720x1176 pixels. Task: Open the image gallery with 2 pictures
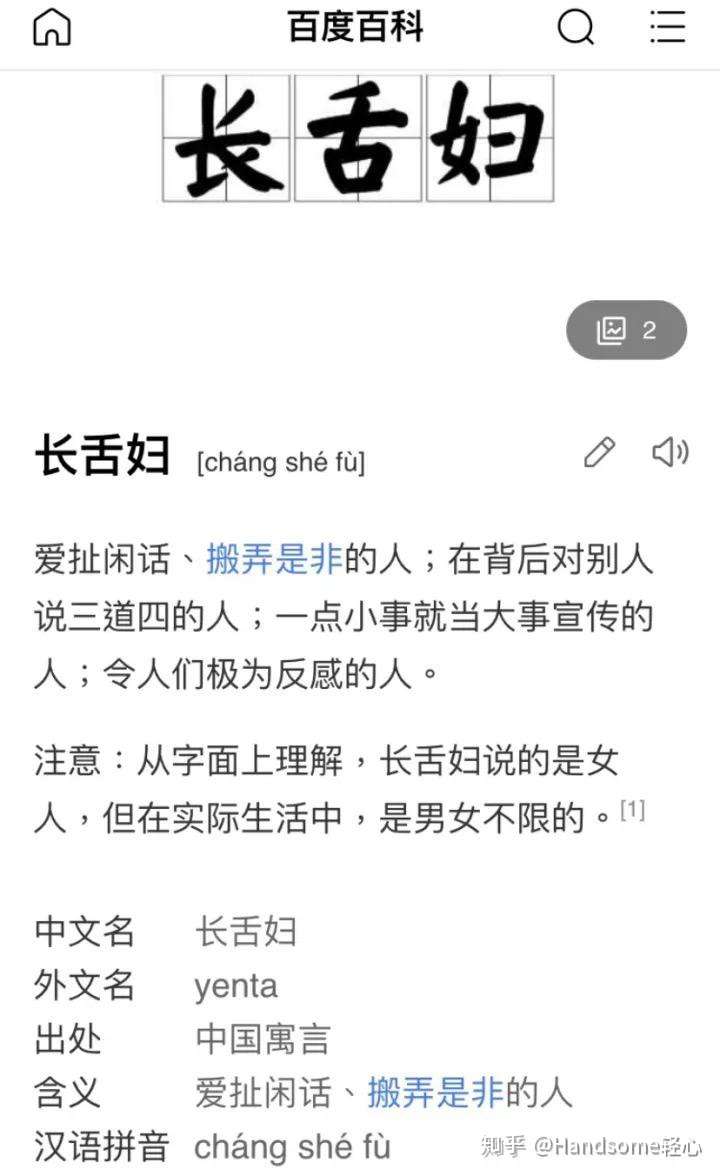point(626,330)
